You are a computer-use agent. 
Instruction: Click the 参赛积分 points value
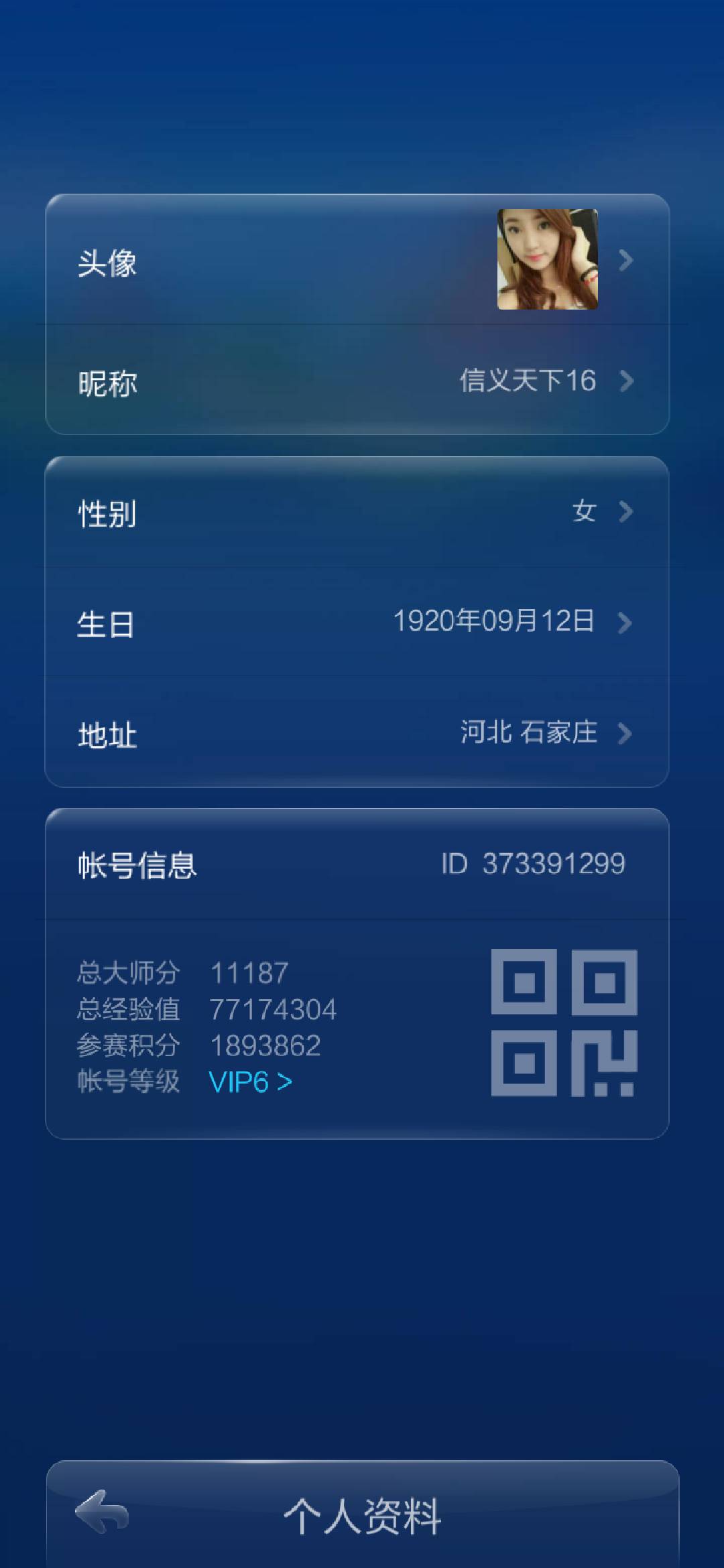[264, 1043]
